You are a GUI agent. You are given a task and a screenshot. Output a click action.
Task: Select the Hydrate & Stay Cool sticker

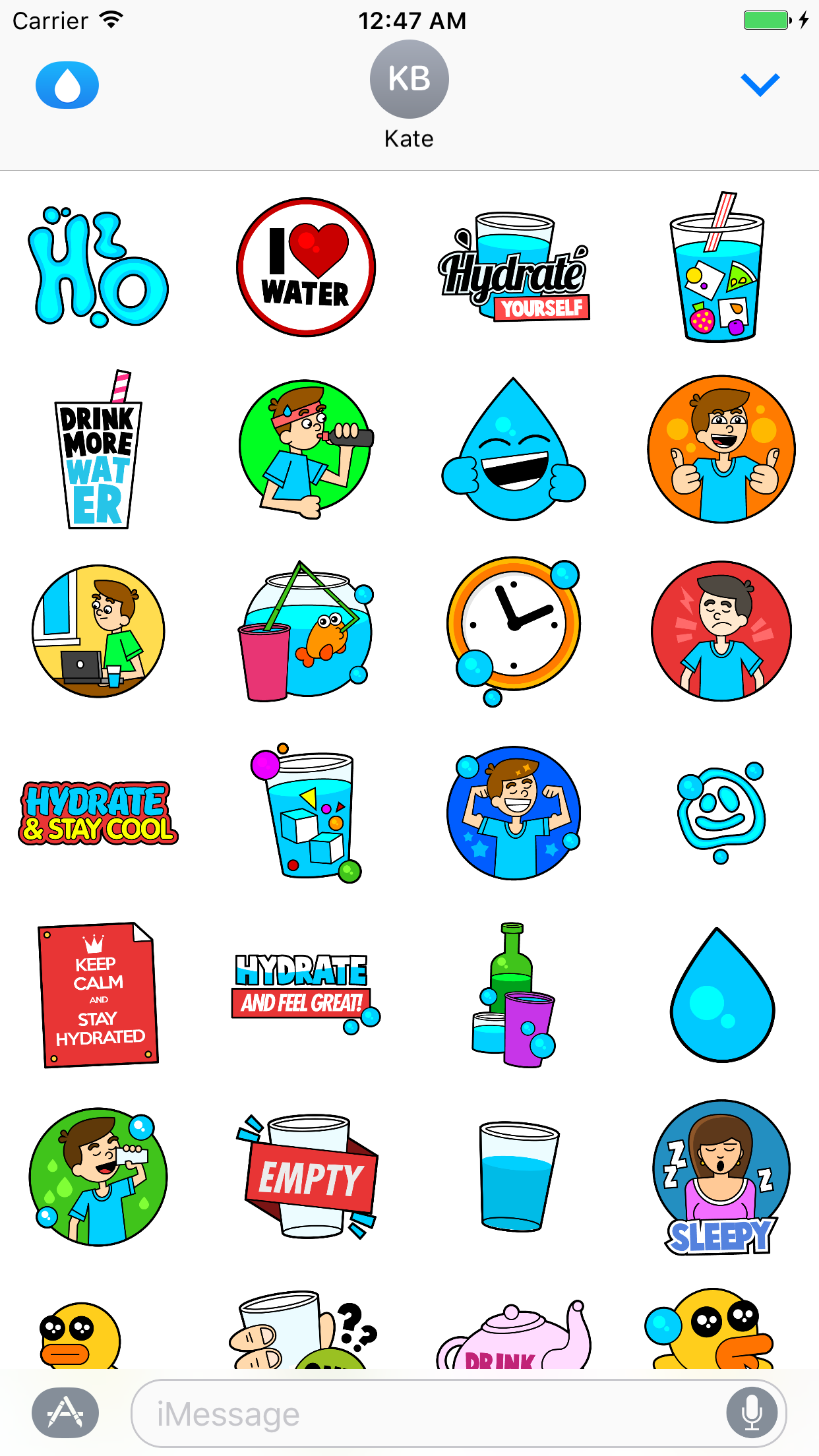click(x=99, y=811)
